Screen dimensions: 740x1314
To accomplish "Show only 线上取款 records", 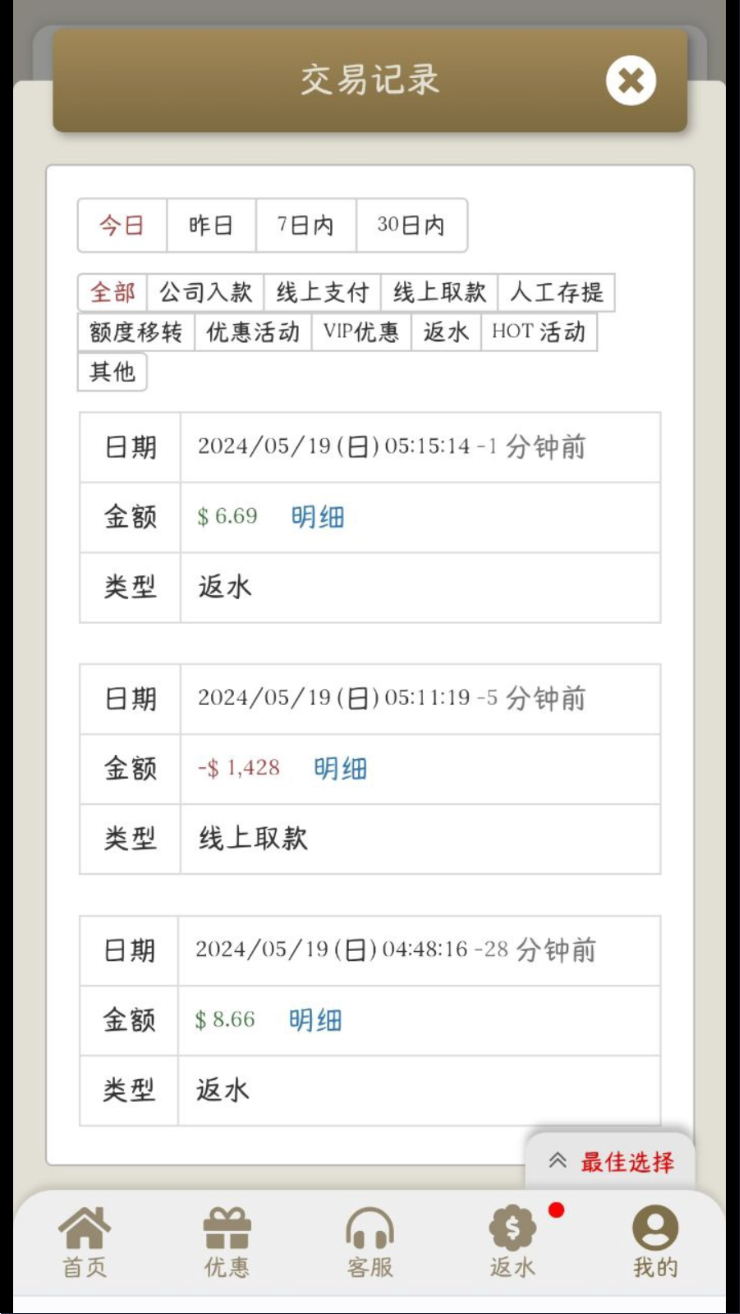I will pyautogui.click(x=440, y=292).
